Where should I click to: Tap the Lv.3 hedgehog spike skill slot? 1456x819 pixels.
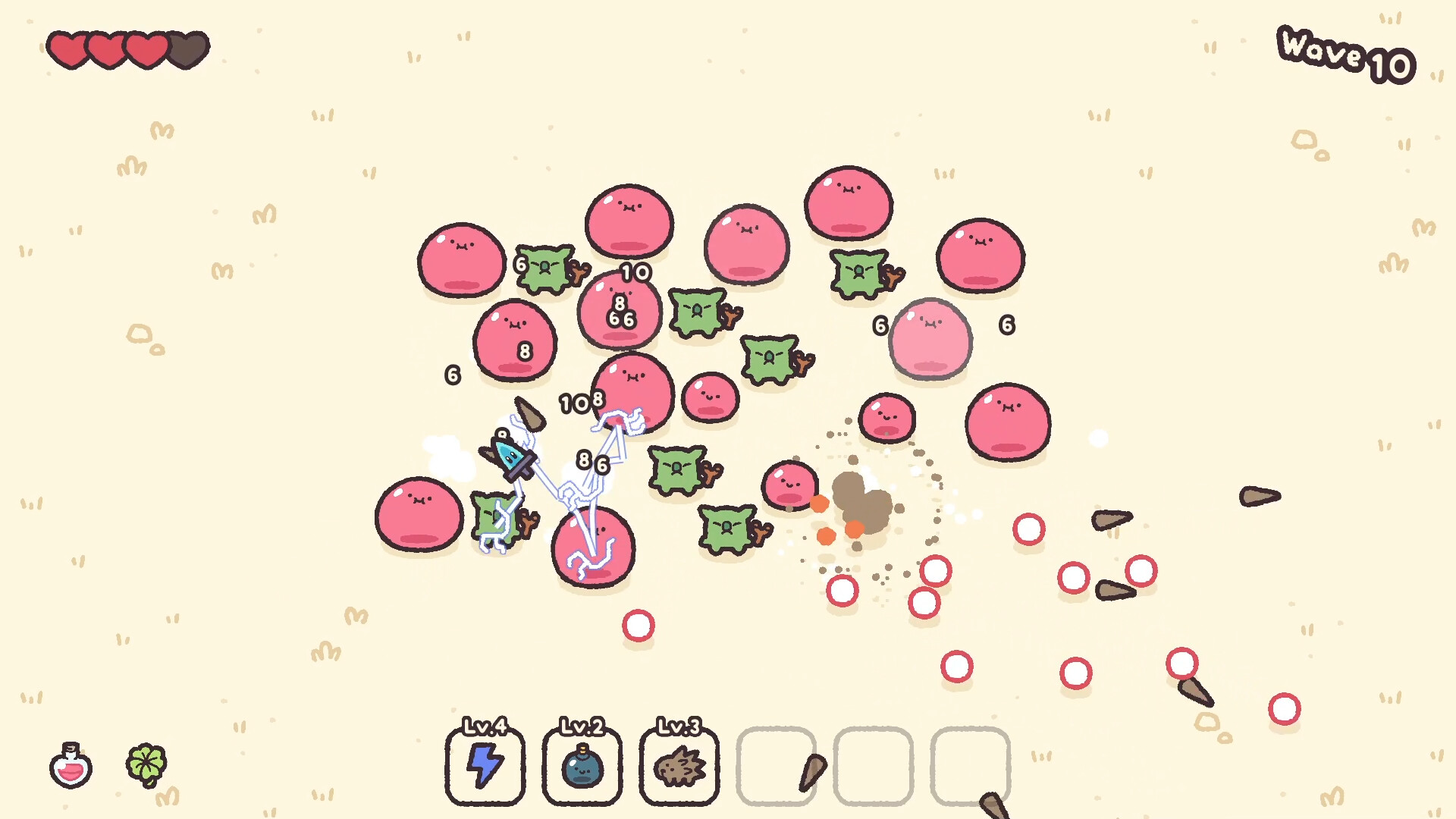(679, 766)
